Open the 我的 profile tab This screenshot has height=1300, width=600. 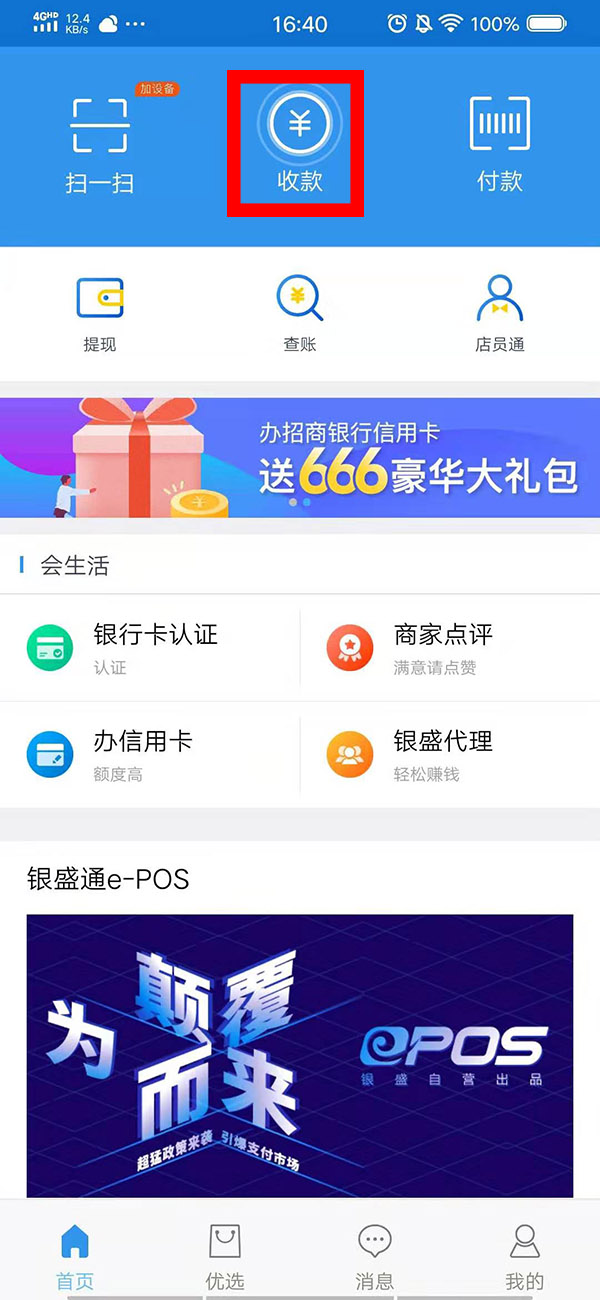524,1254
